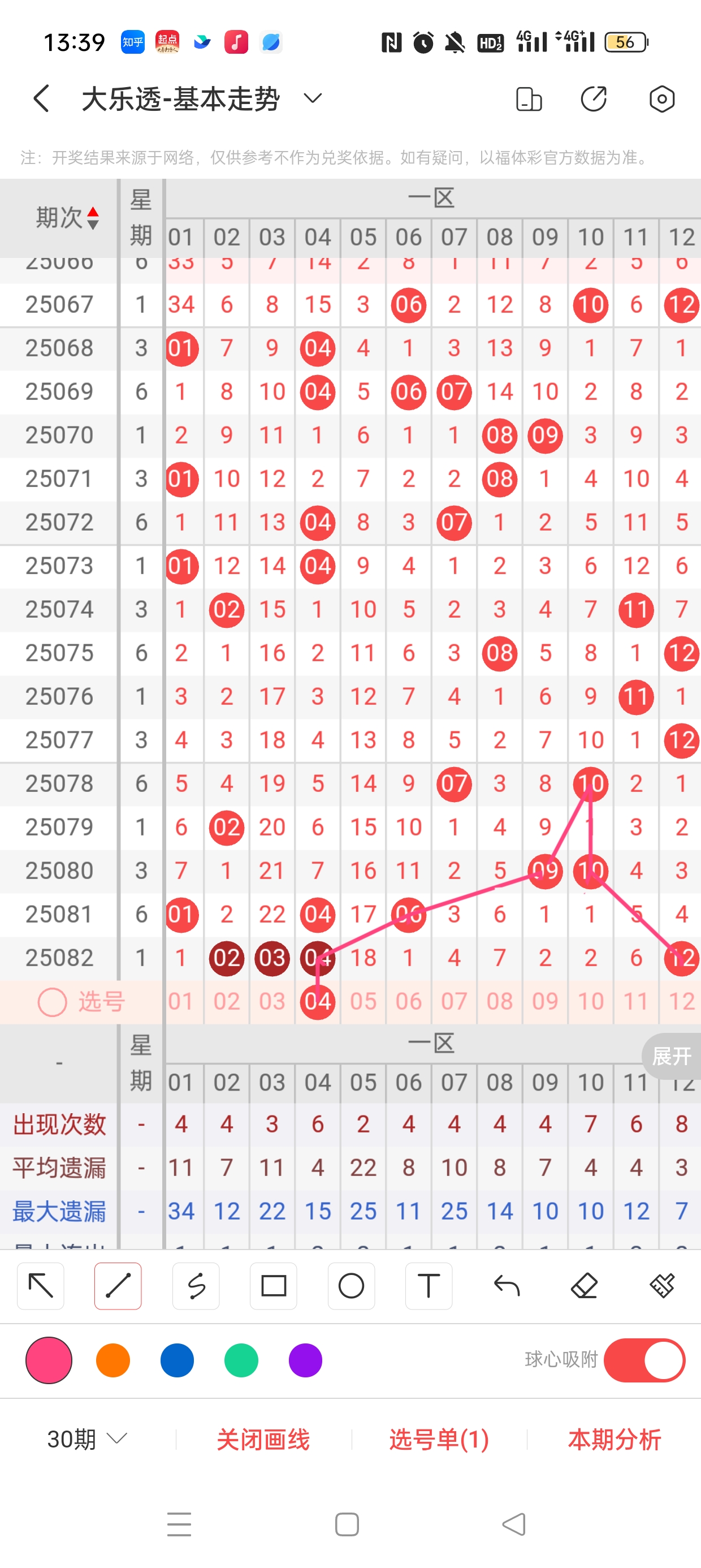Share the trend chart

pos(593,98)
